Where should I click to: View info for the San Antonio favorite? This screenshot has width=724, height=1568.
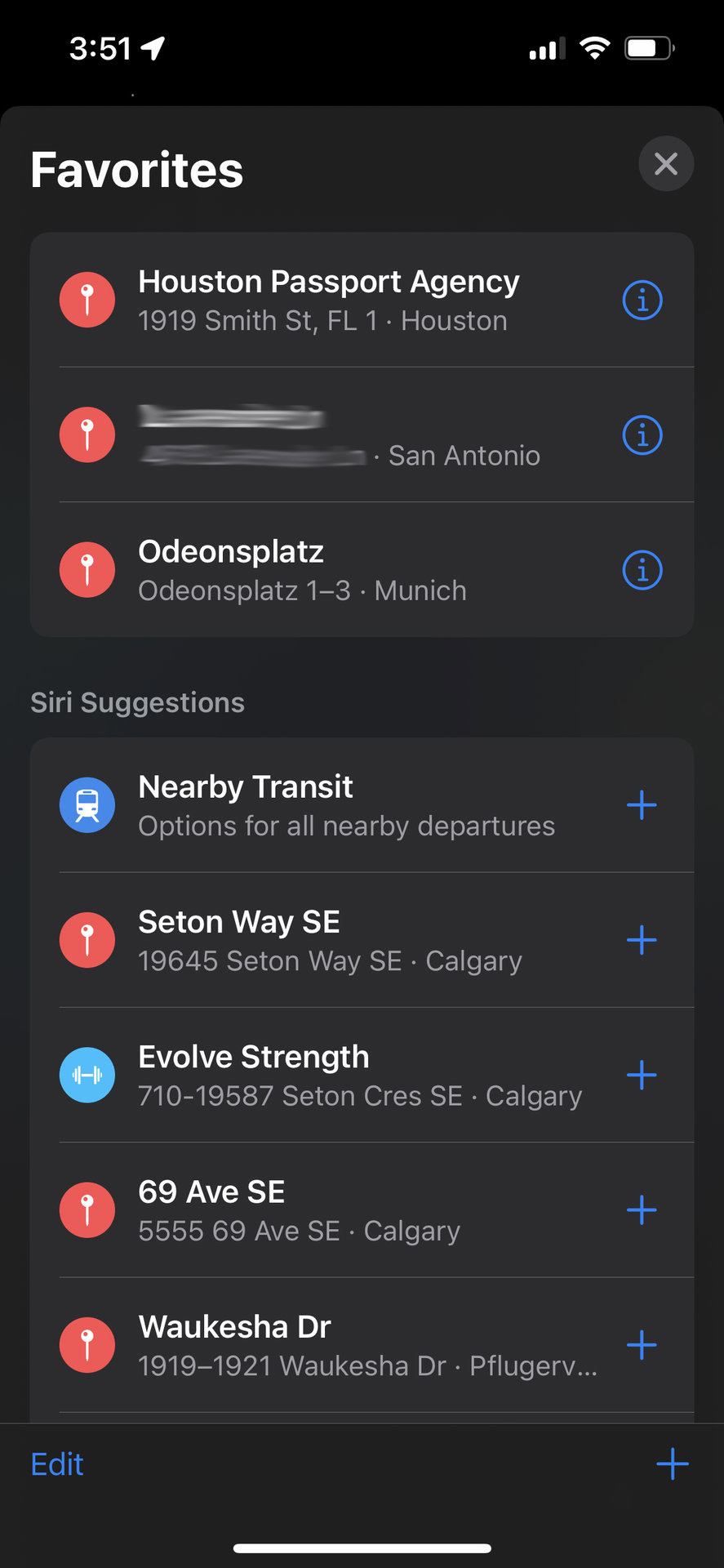[x=642, y=435]
